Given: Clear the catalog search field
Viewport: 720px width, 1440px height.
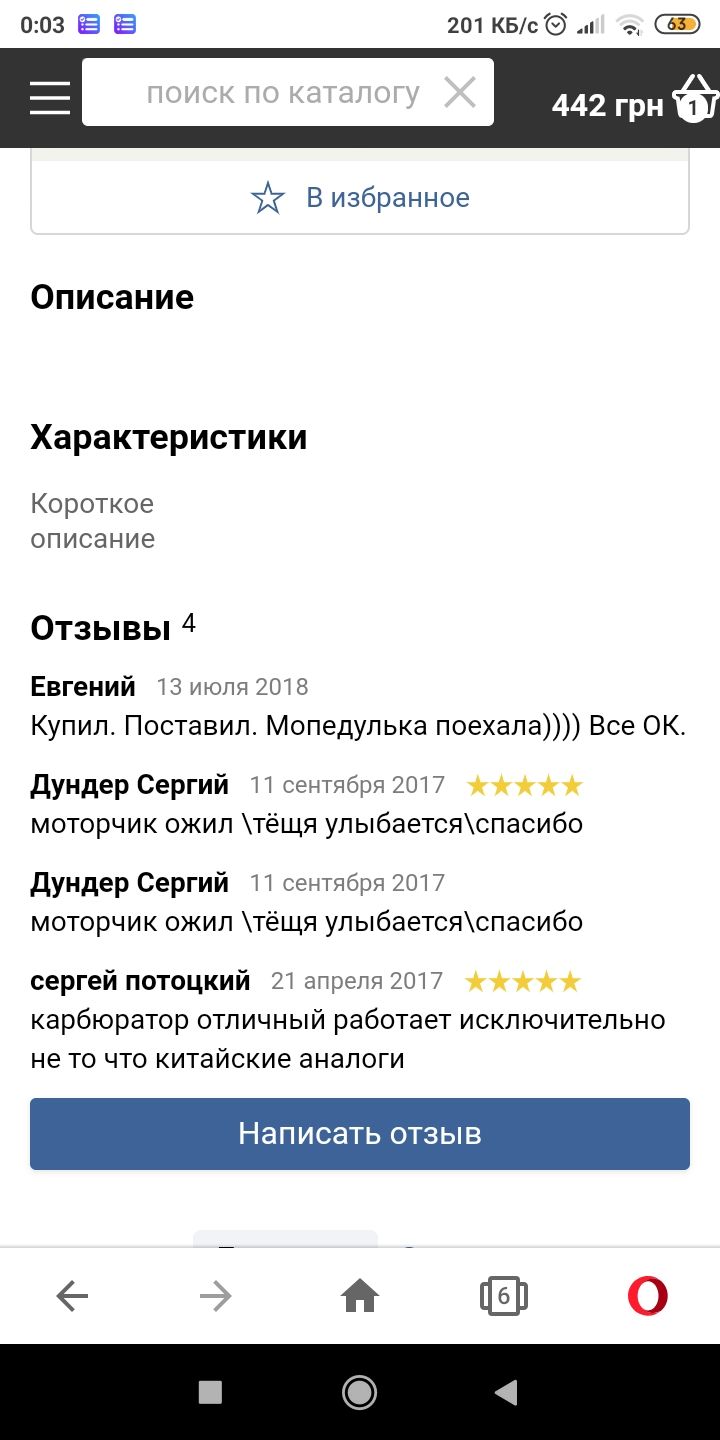Looking at the screenshot, I should [x=460, y=93].
